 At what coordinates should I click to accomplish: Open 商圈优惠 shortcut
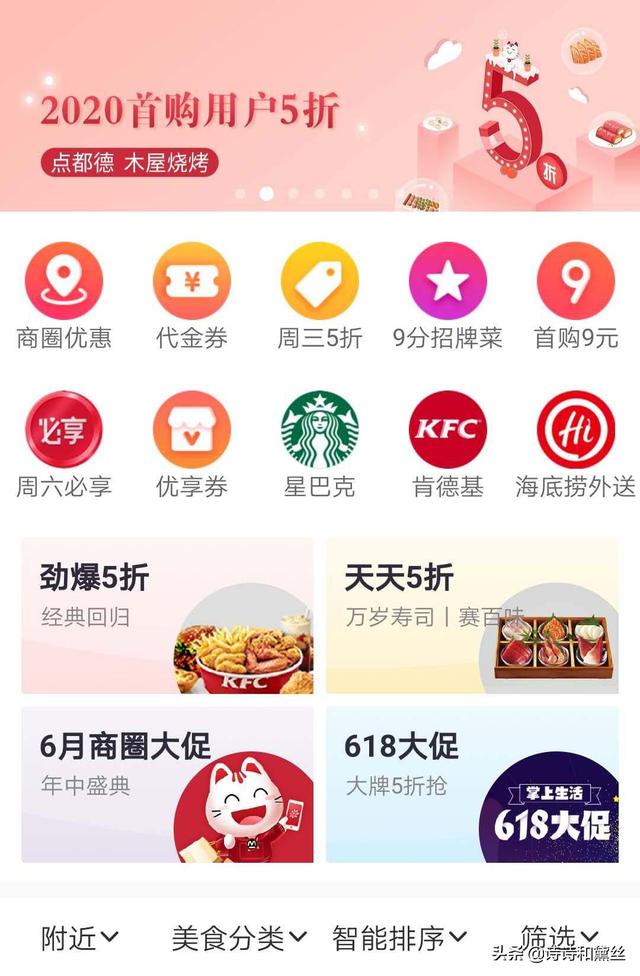click(64, 281)
